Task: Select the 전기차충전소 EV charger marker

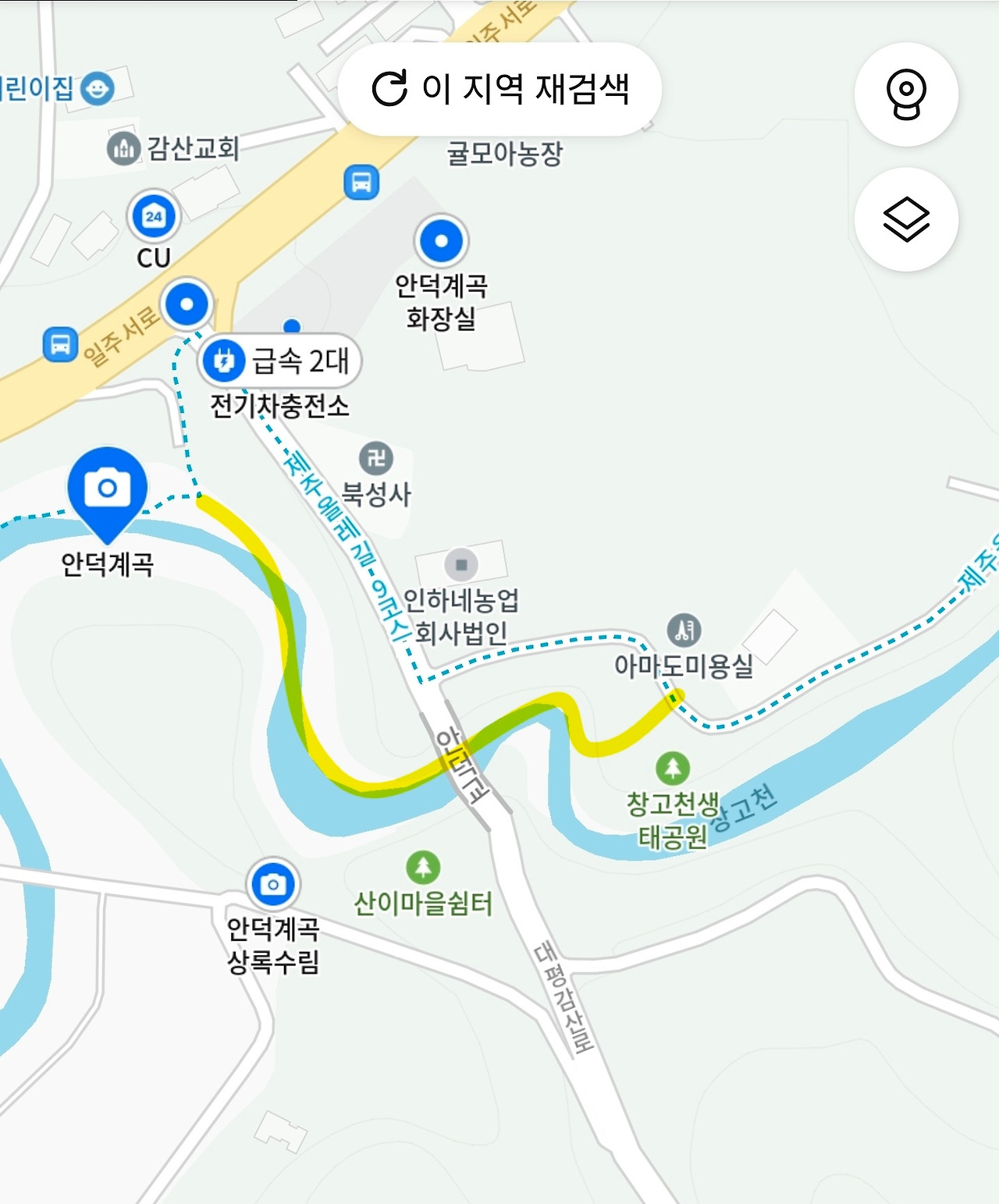Action: [x=226, y=361]
